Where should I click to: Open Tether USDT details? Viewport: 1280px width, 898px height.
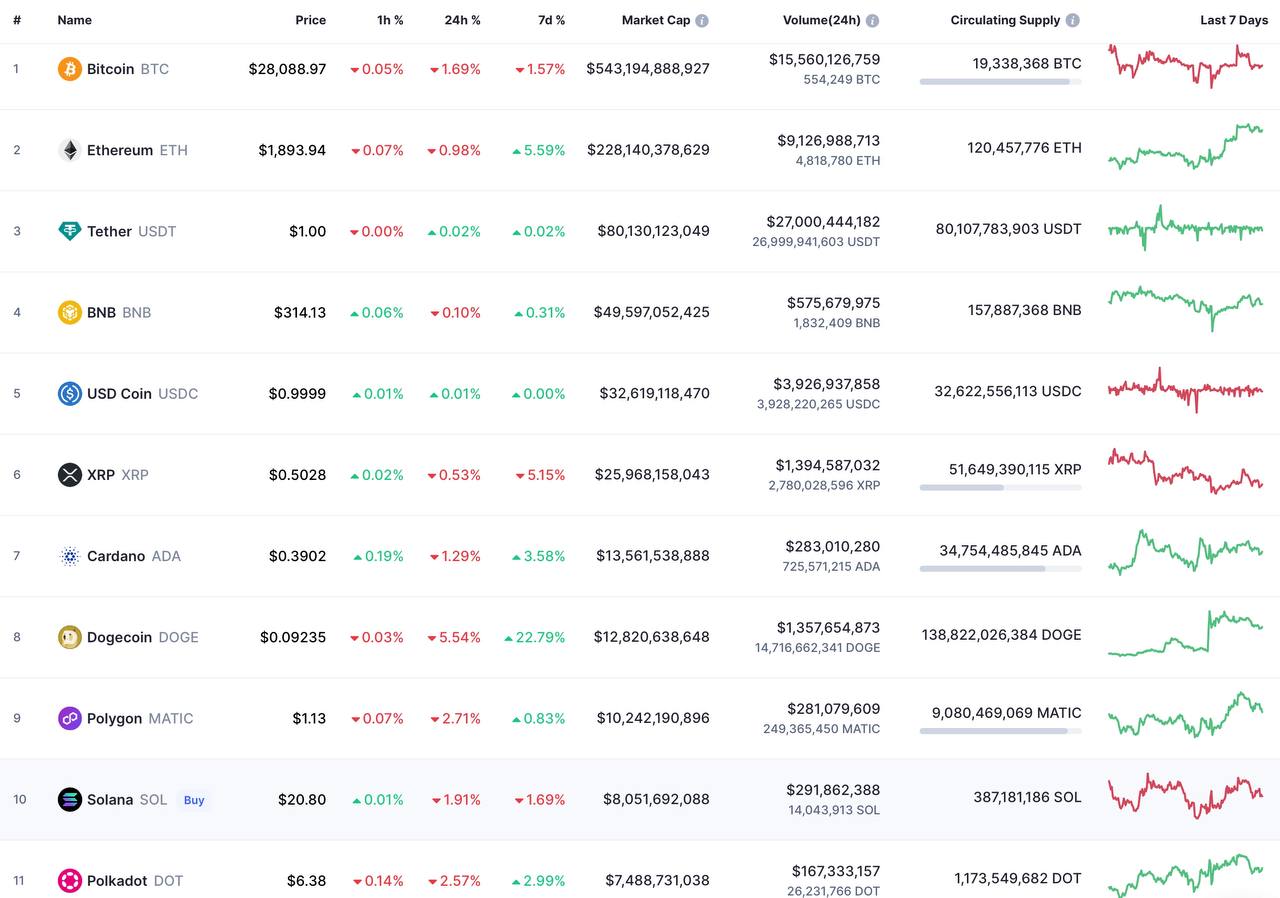(x=109, y=231)
